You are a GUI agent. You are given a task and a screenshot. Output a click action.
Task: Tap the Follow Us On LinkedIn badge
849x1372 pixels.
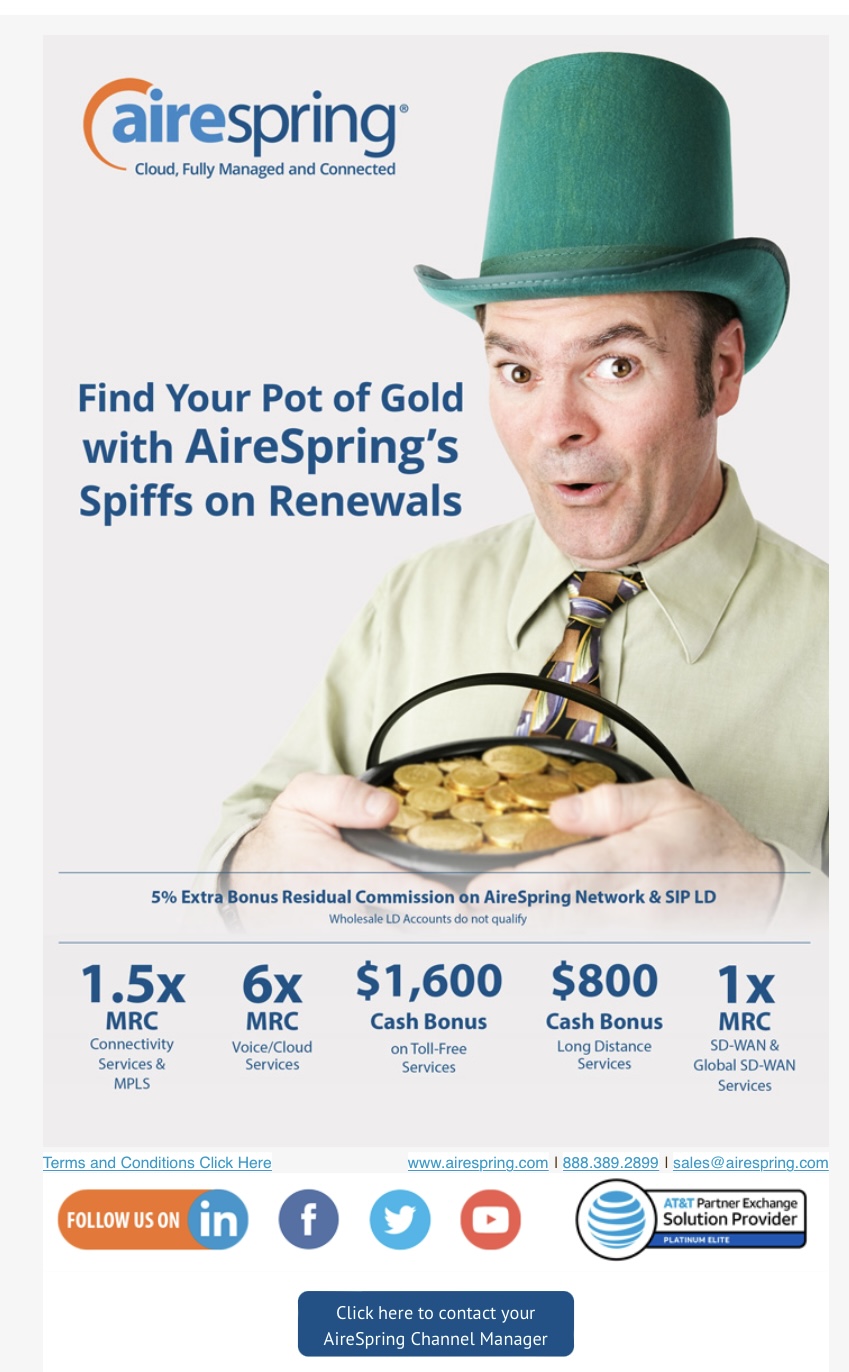click(153, 1219)
